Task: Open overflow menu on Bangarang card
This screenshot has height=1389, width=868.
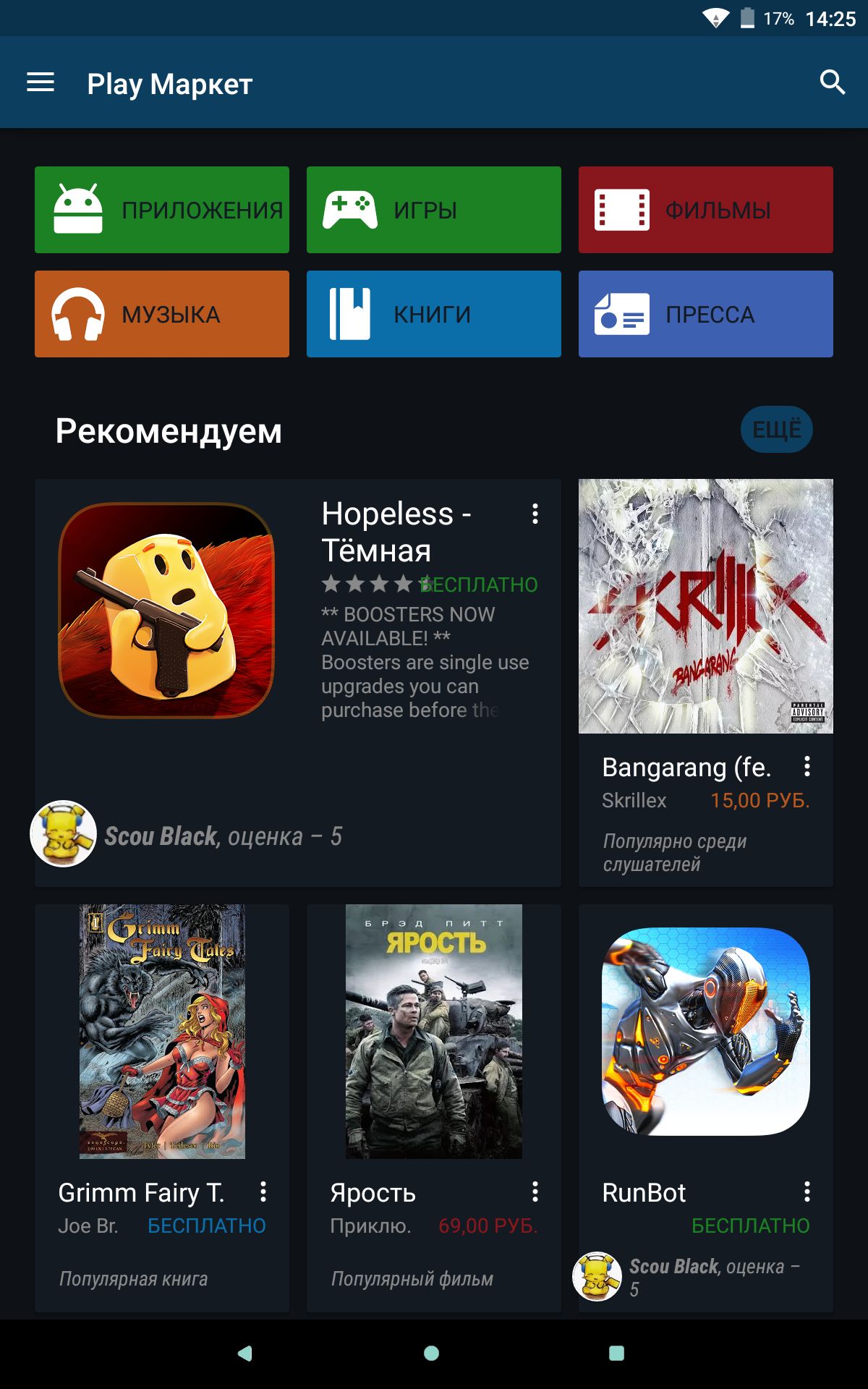Action: pos(807,766)
